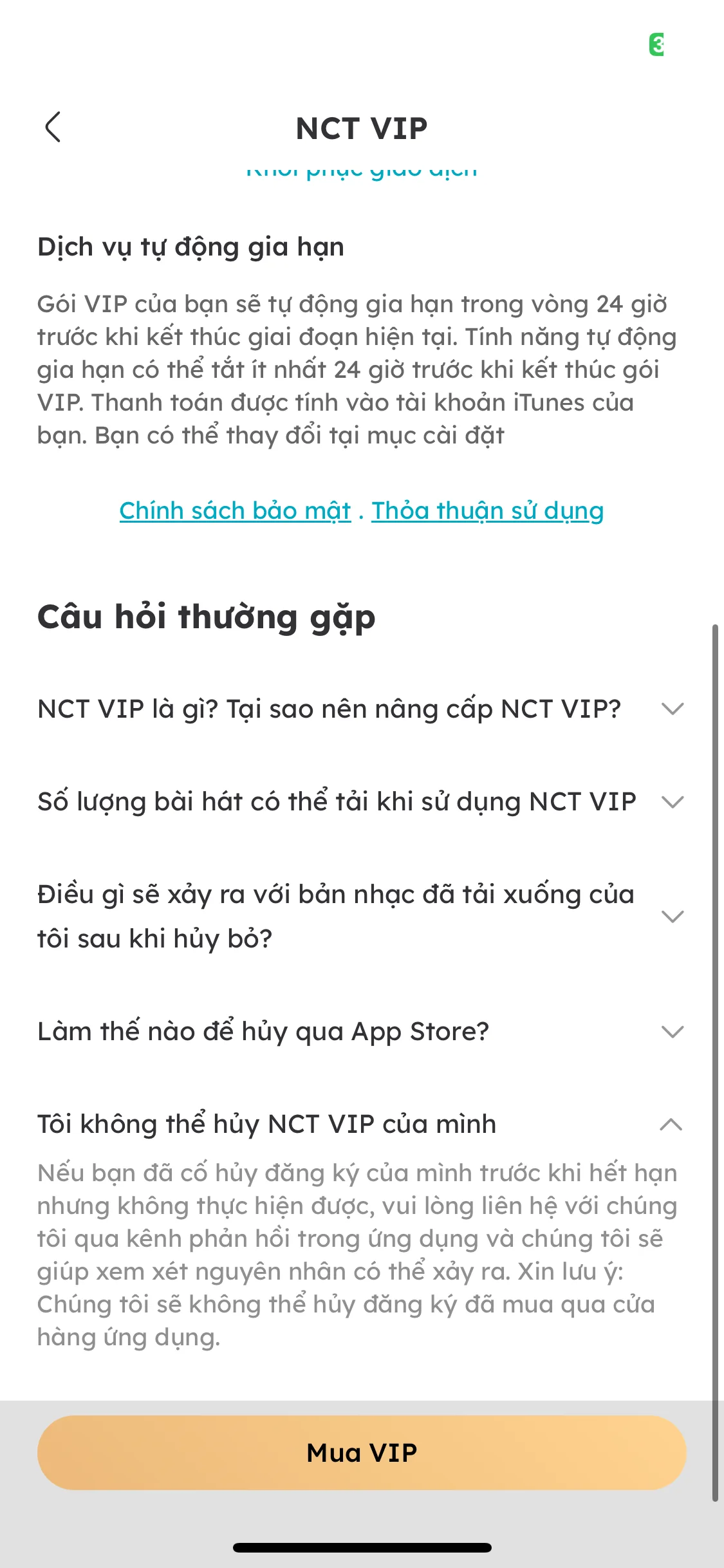This screenshot has width=724, height=1568.
Task: Expand 'NCT VIP là gì?' question
Action: click(360, 709)
